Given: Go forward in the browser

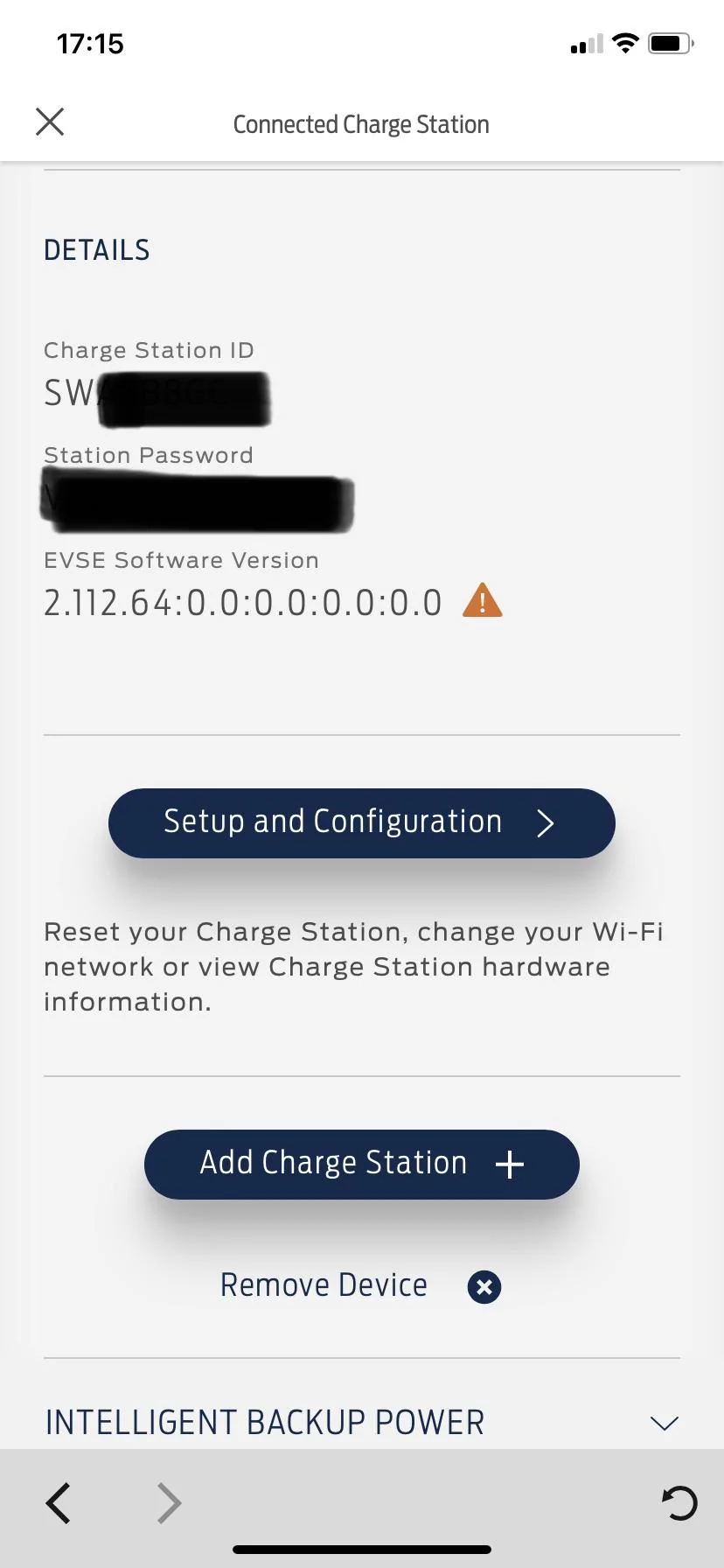Looking at the screenshot, I should click(169, 1504).
